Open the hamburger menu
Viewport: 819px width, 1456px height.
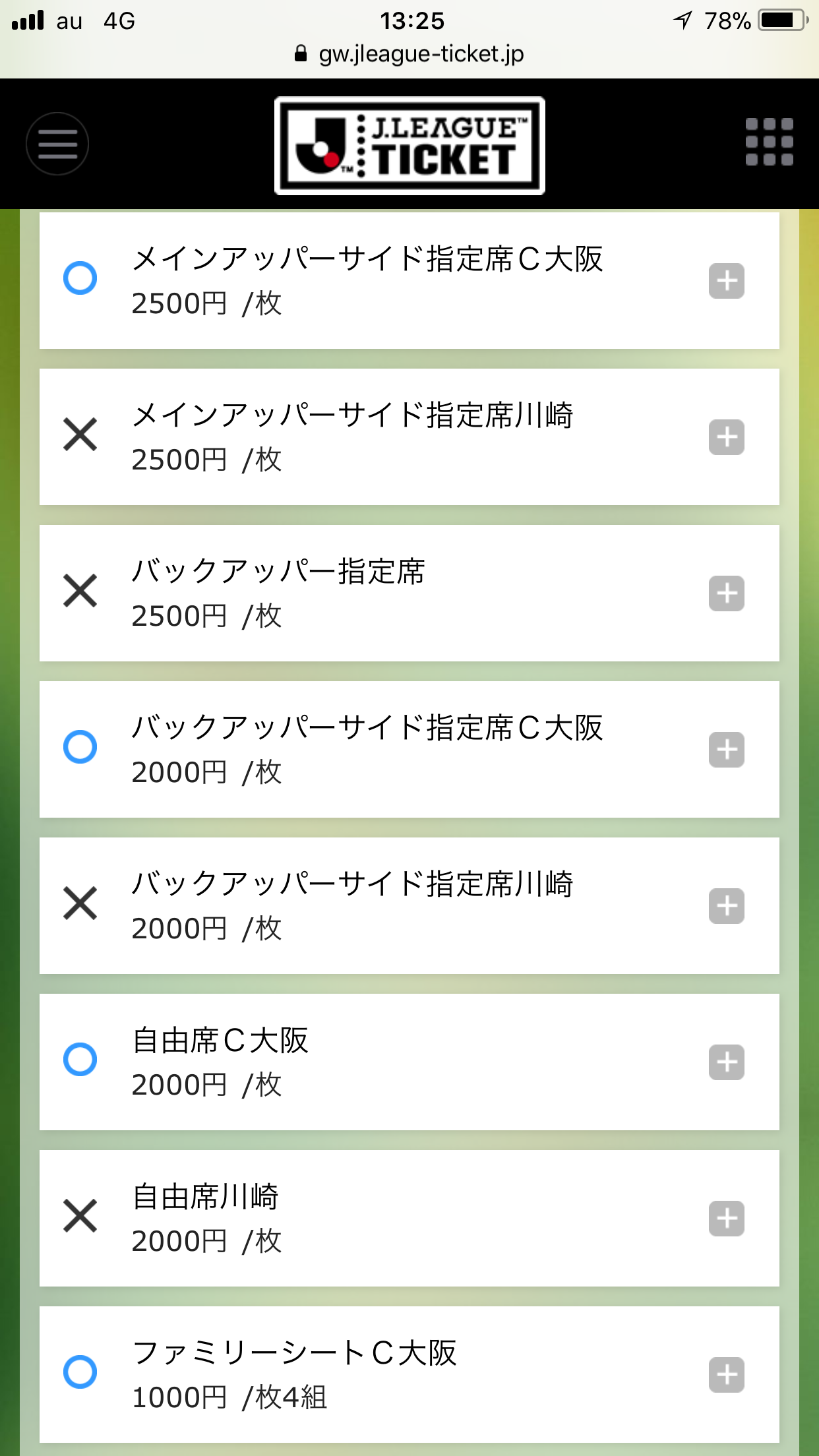coord(57,144)
